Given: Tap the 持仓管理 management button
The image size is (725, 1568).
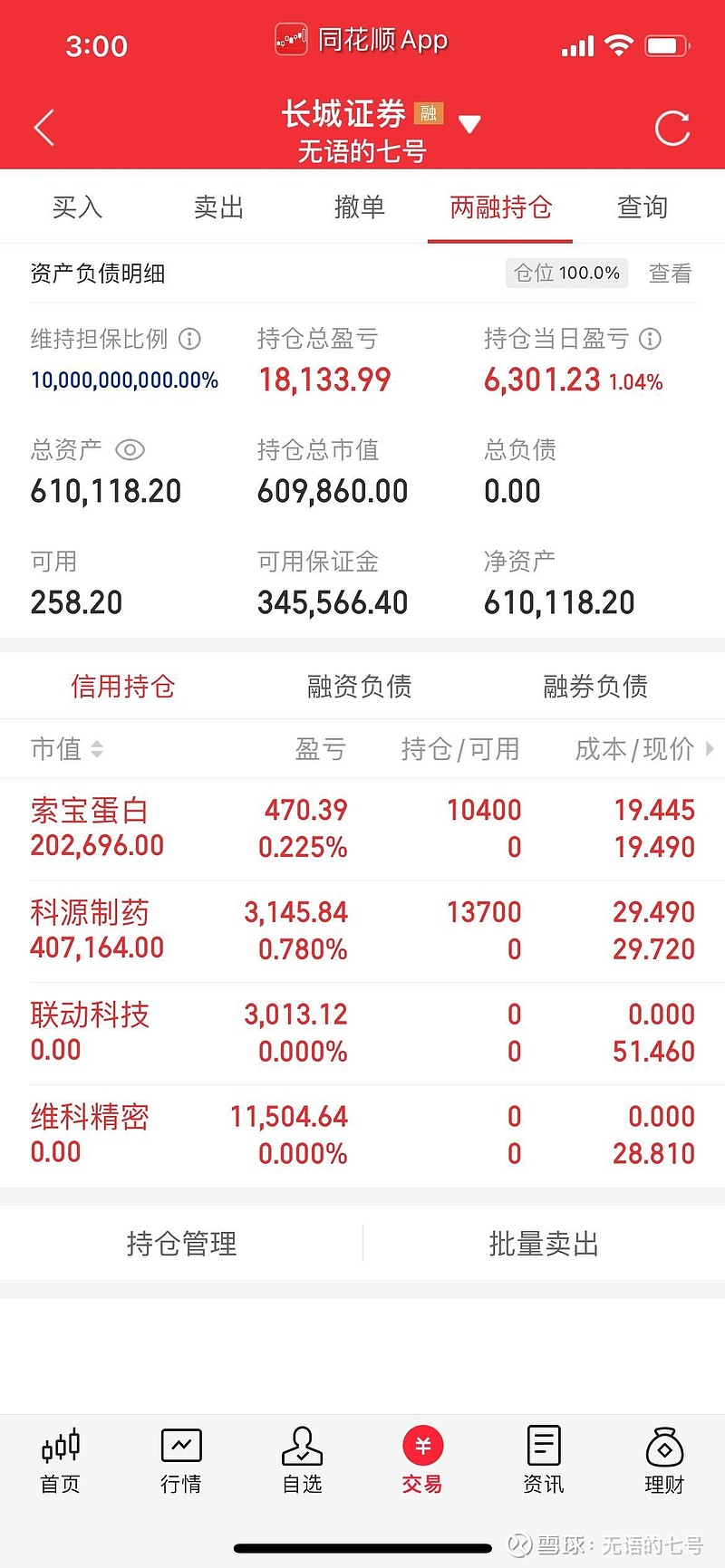Looking at the screenshot, I should (181, 1243).
